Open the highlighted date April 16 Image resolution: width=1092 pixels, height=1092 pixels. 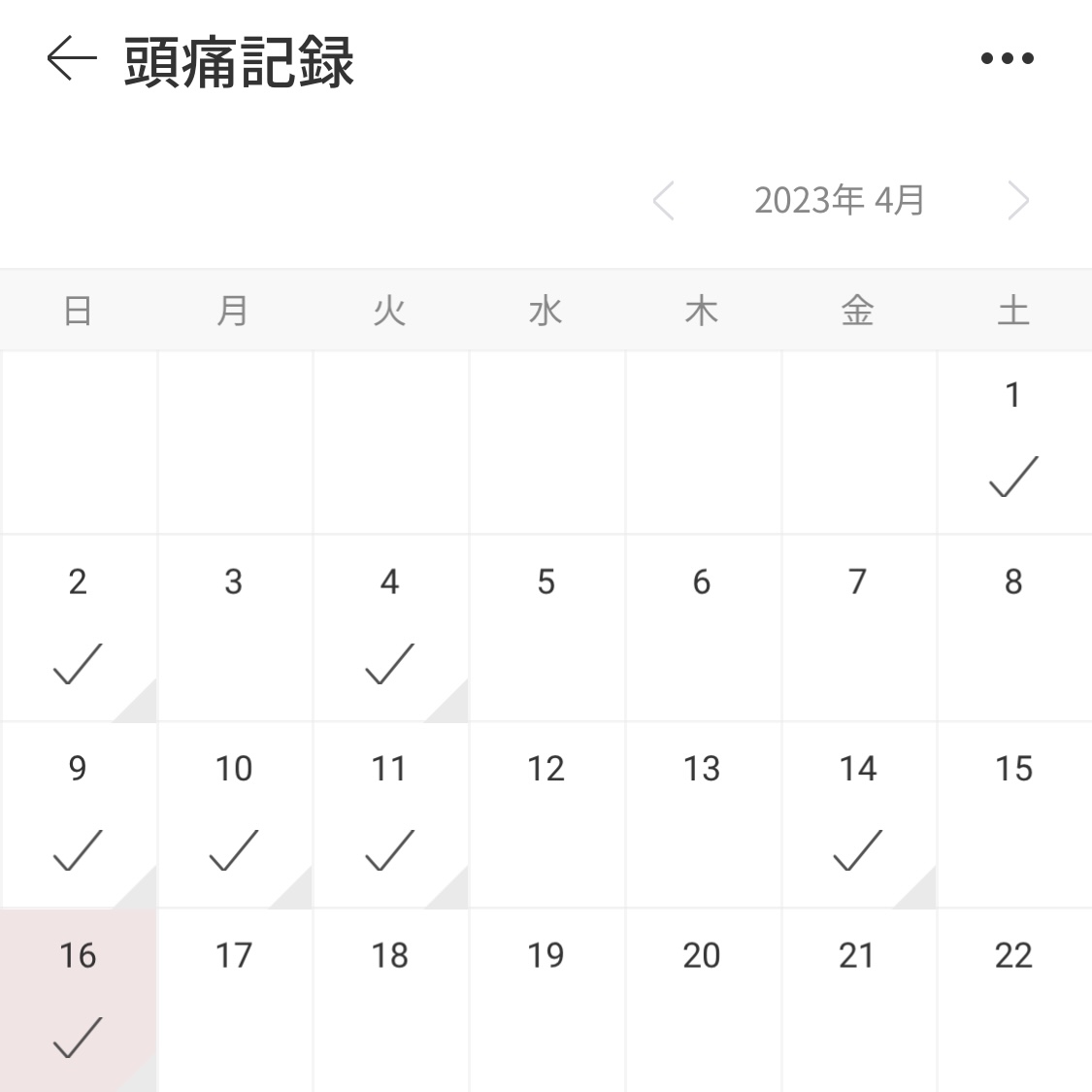78,1000
